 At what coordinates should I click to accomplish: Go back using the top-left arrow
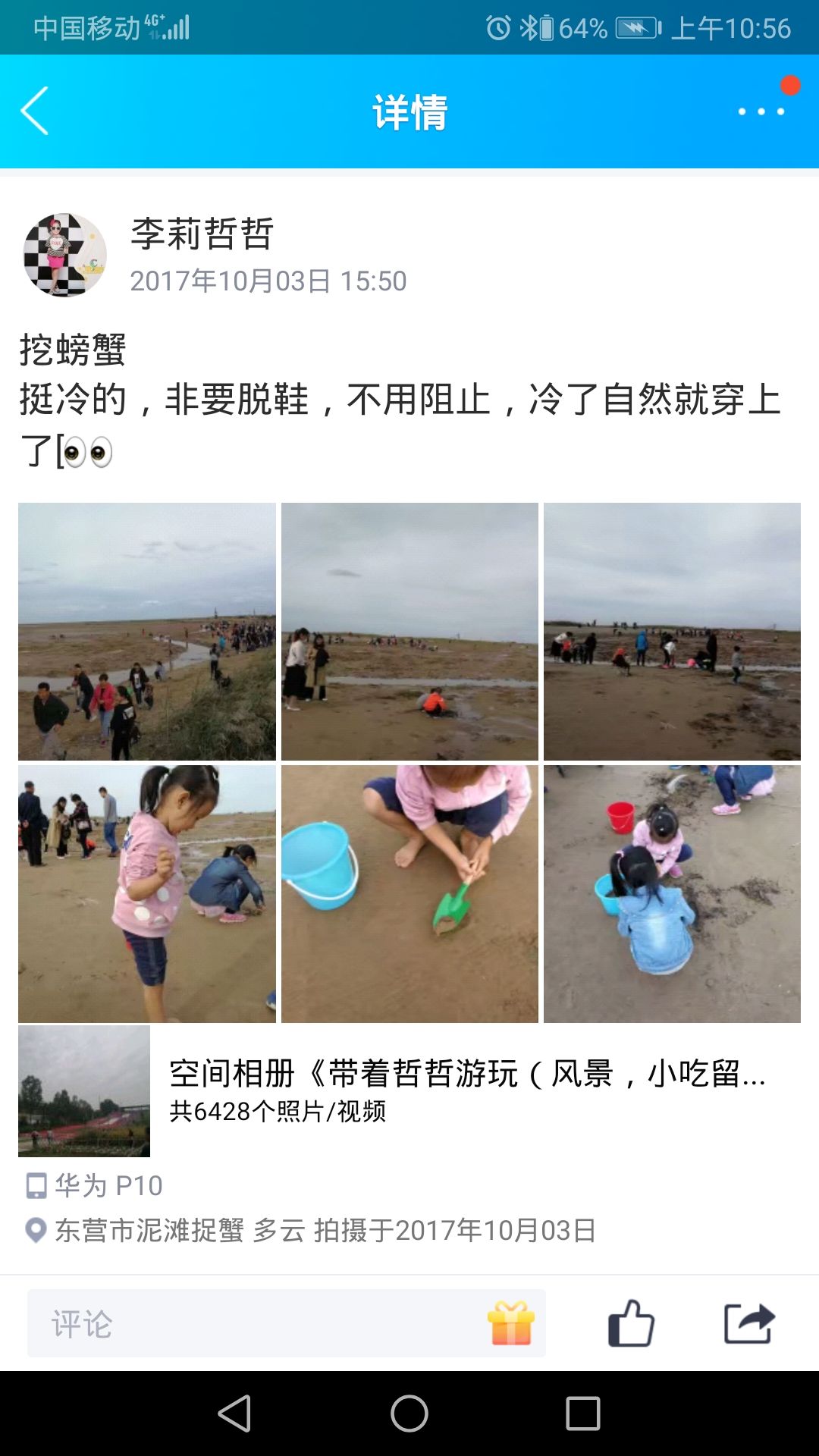pos(35,111)
